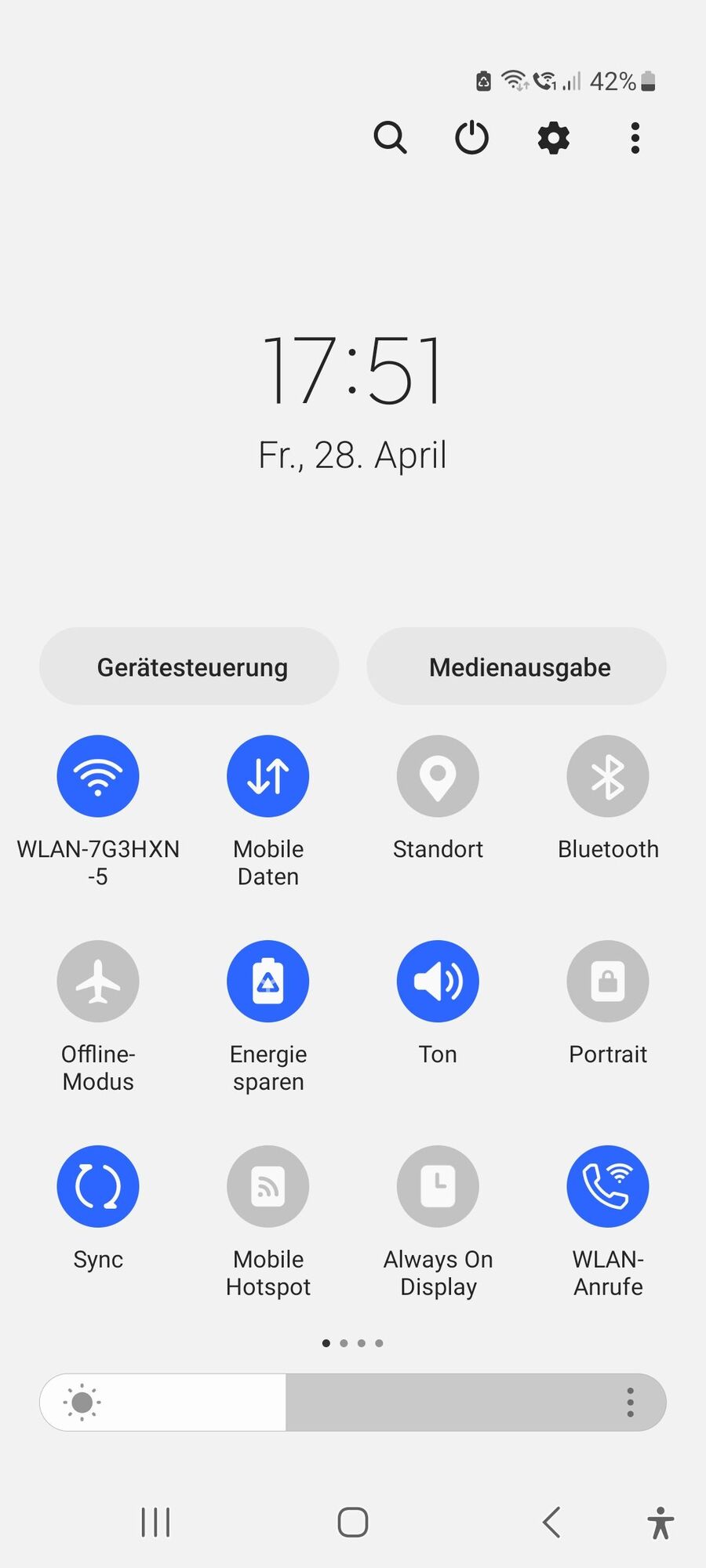This screenshot has height=1568, width=706.
Task: Toggle the Portrait rotation lock
Action: [608, 981]
